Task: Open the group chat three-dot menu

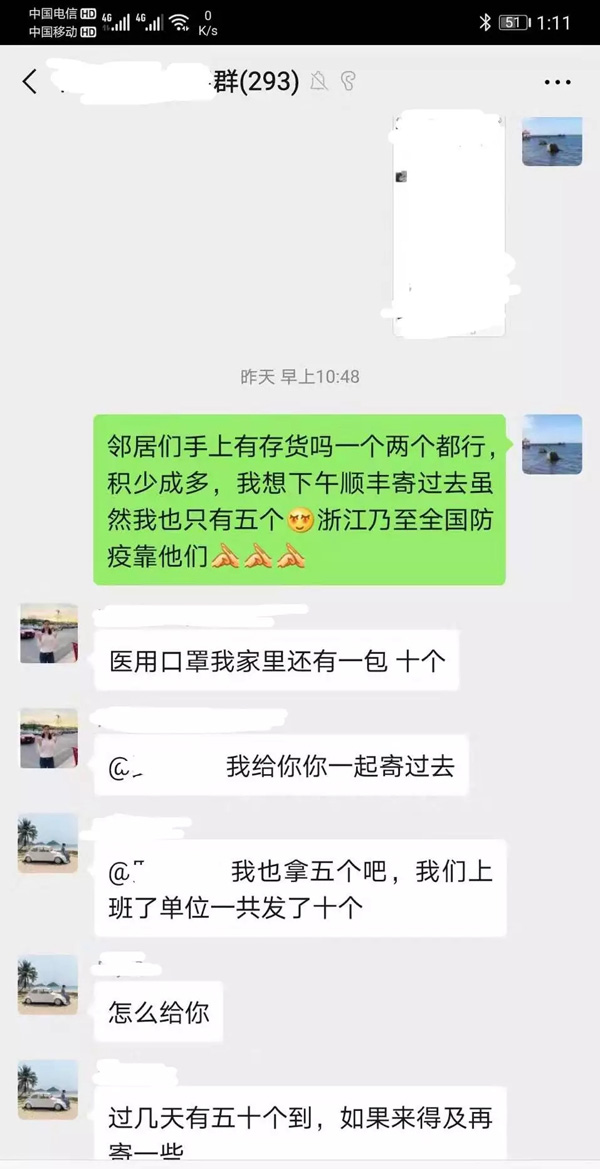Action: coord(557,82)
